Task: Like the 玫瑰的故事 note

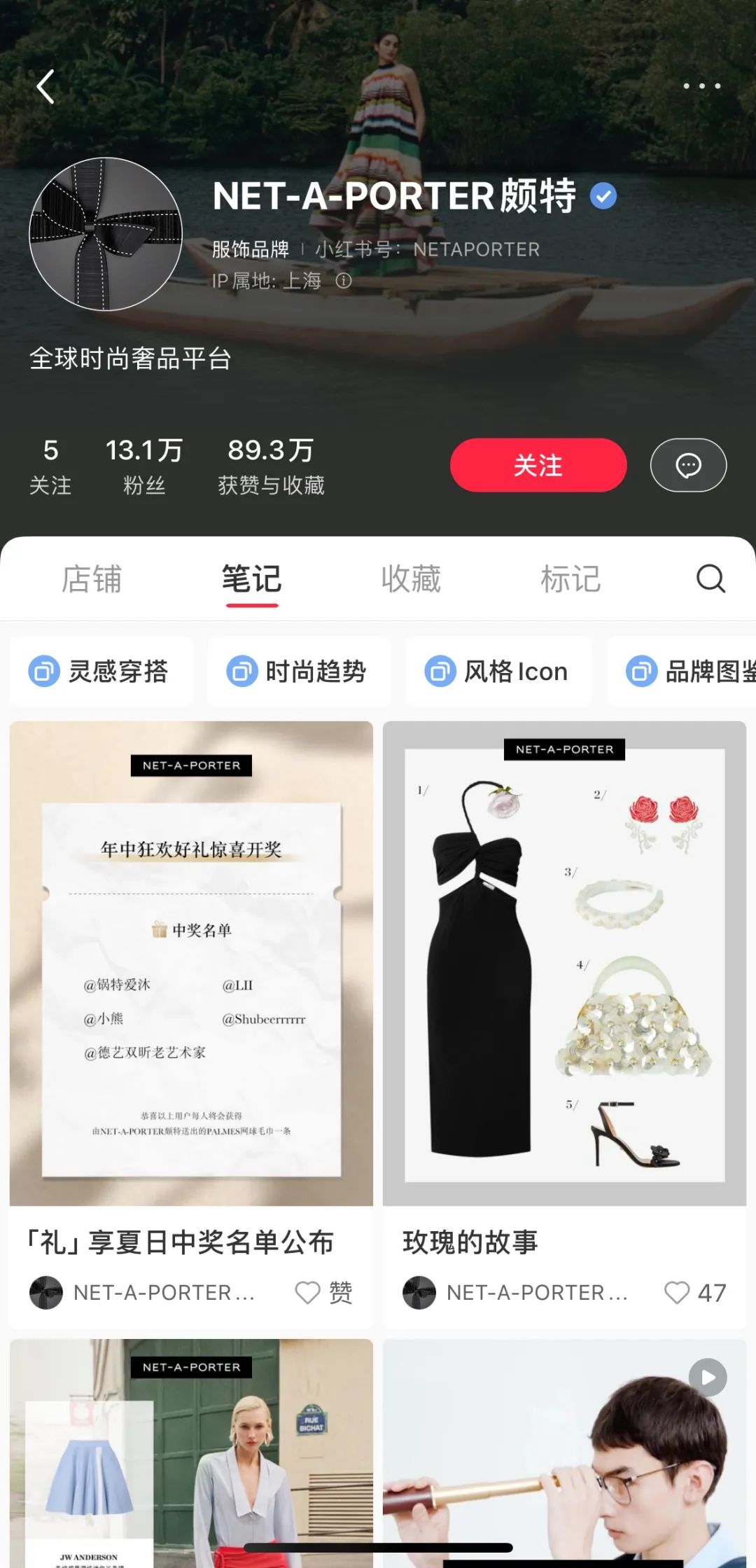Action: pos(677,1292)
